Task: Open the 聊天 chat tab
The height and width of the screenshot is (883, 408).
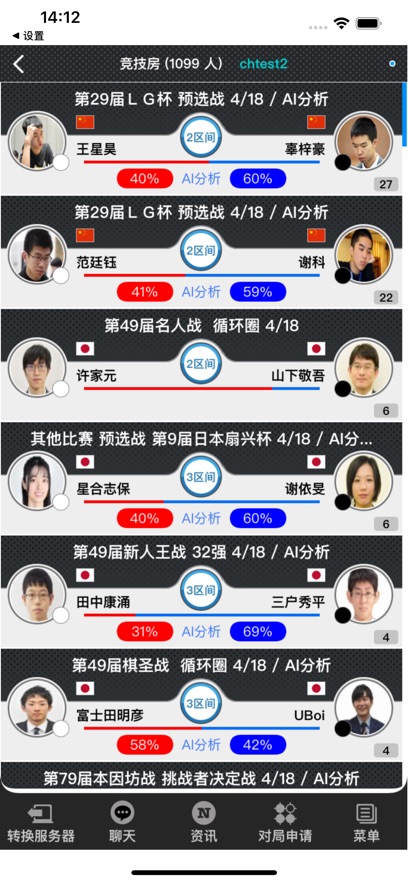Action: (x=122, y=823)
